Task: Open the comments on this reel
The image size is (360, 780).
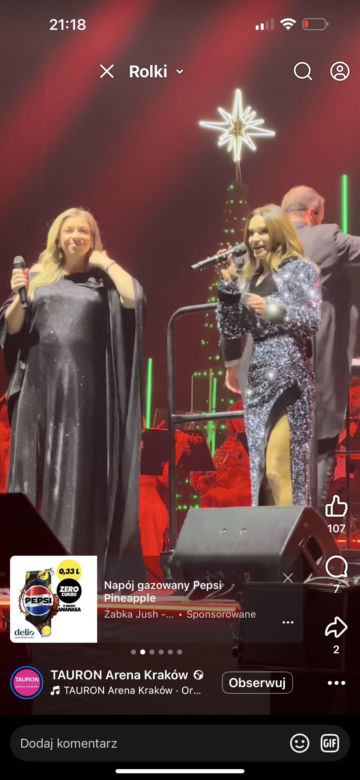Action: pyautogui.click(x=337, y=568)
